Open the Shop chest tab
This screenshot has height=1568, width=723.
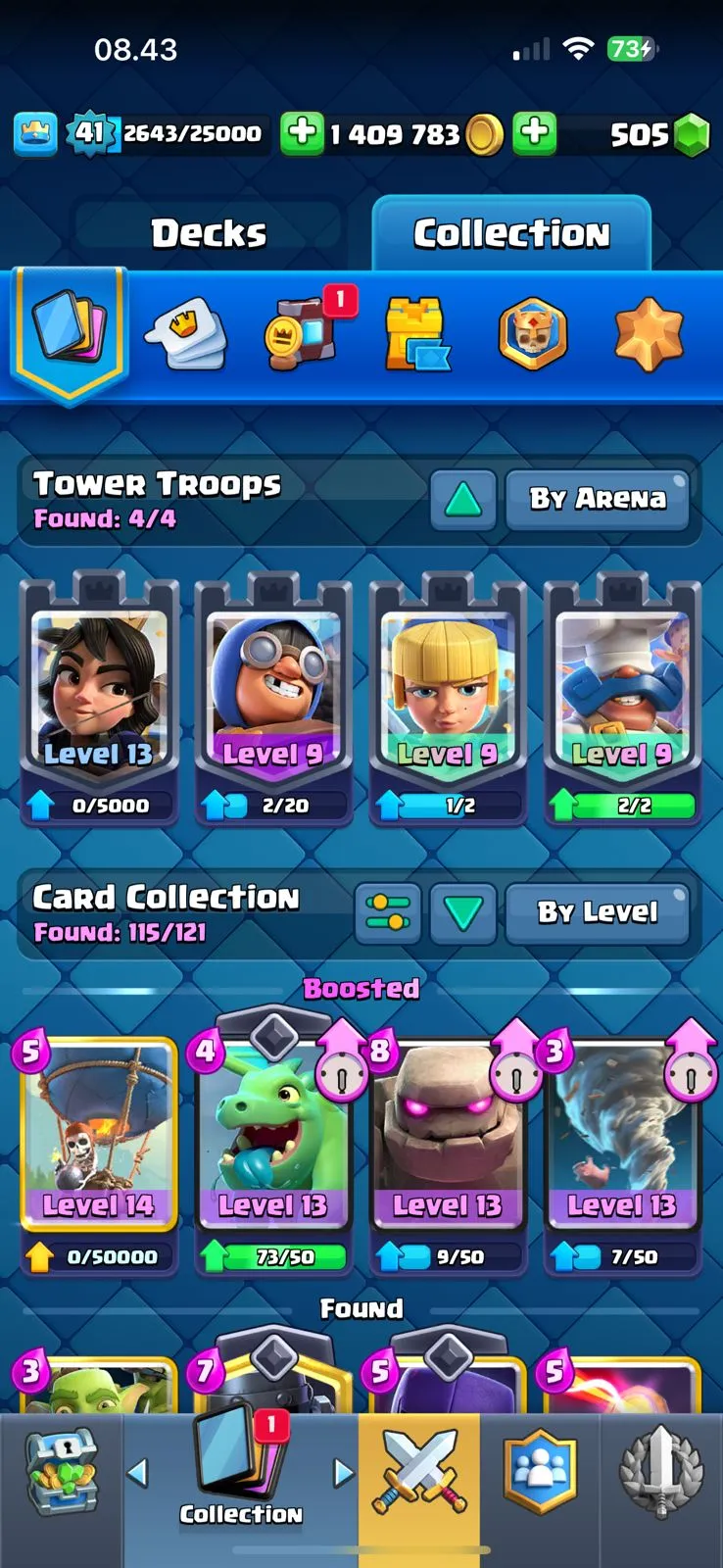(61, 1472)
